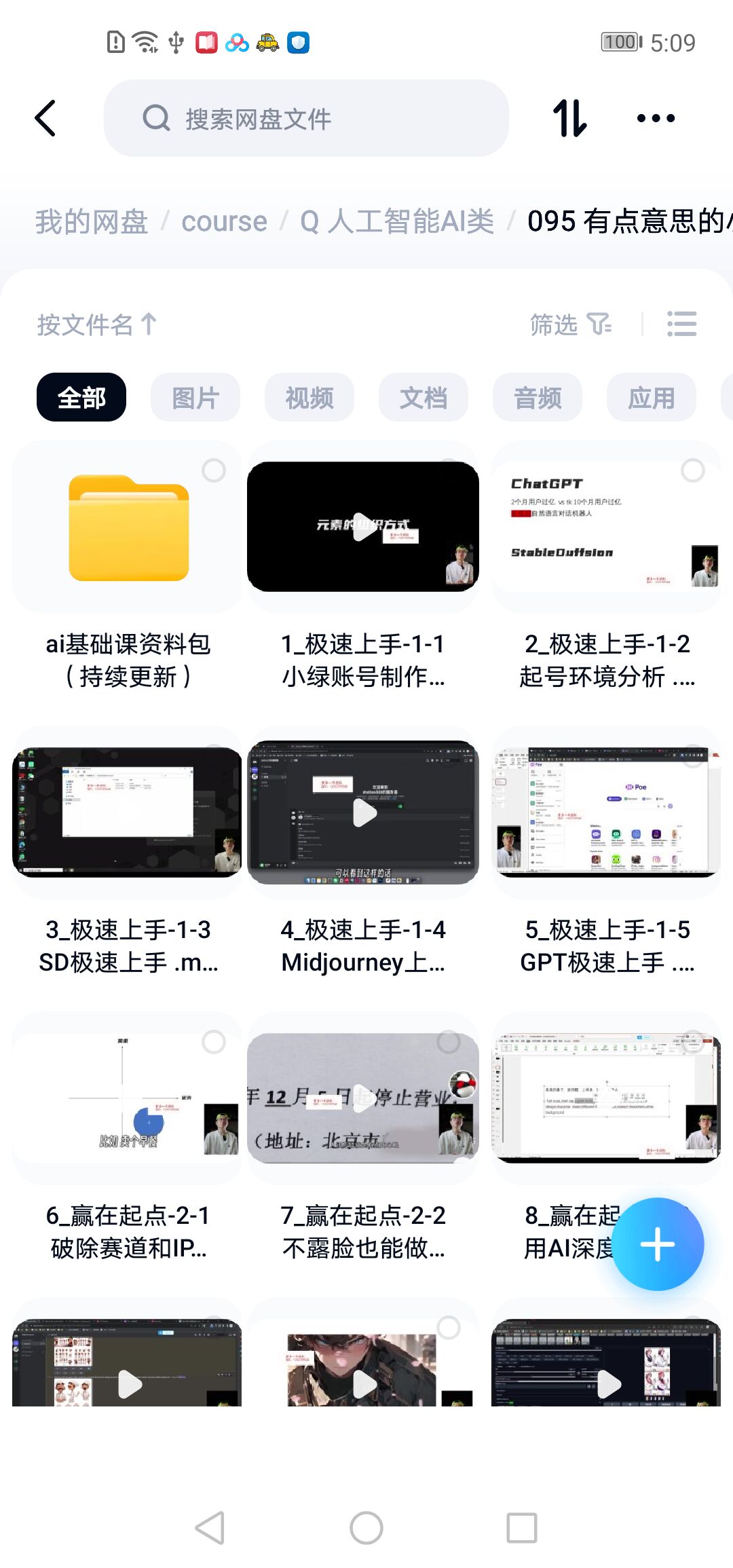
Task: Open the 我的网盘 root breadcrumb
Action: (x=92, y=222)
